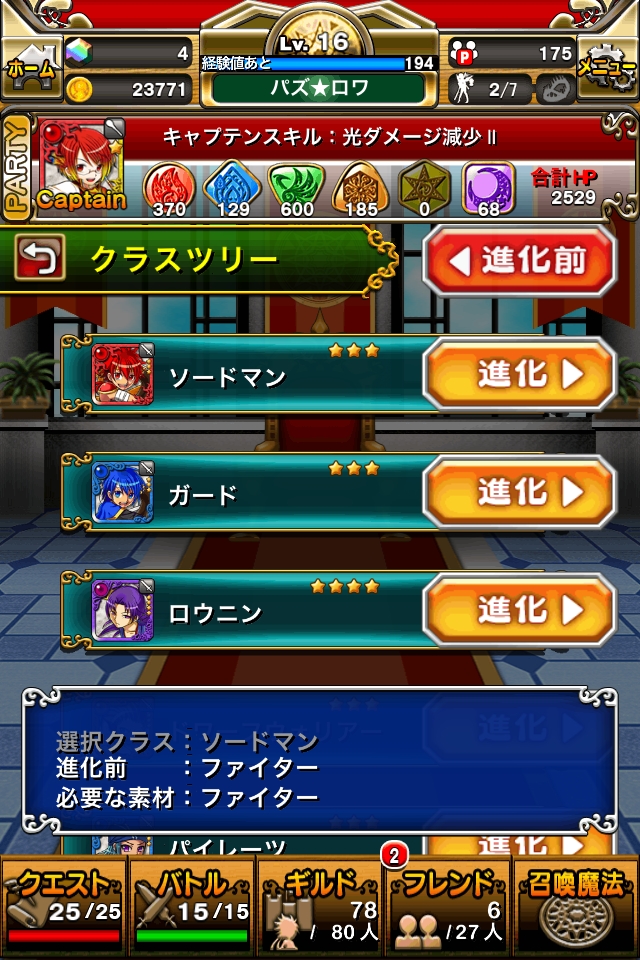Screen dimensions: 640x960
Task: Evolve the ガード class
Action: pos(518,492)
